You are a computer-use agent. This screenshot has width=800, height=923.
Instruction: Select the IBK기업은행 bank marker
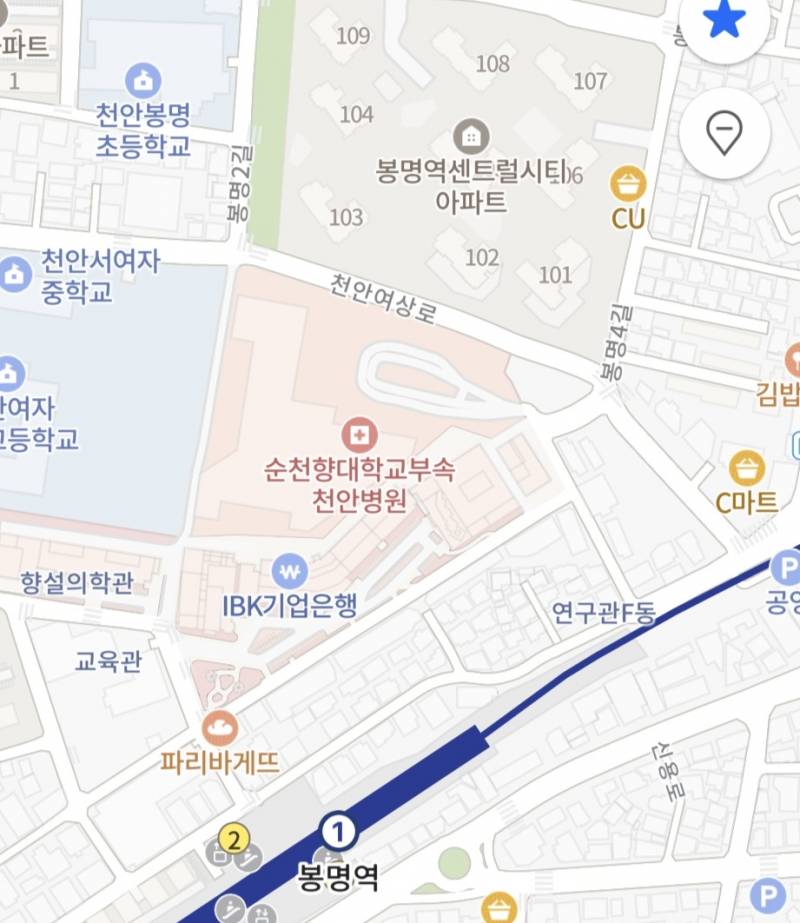click(289, 571)
